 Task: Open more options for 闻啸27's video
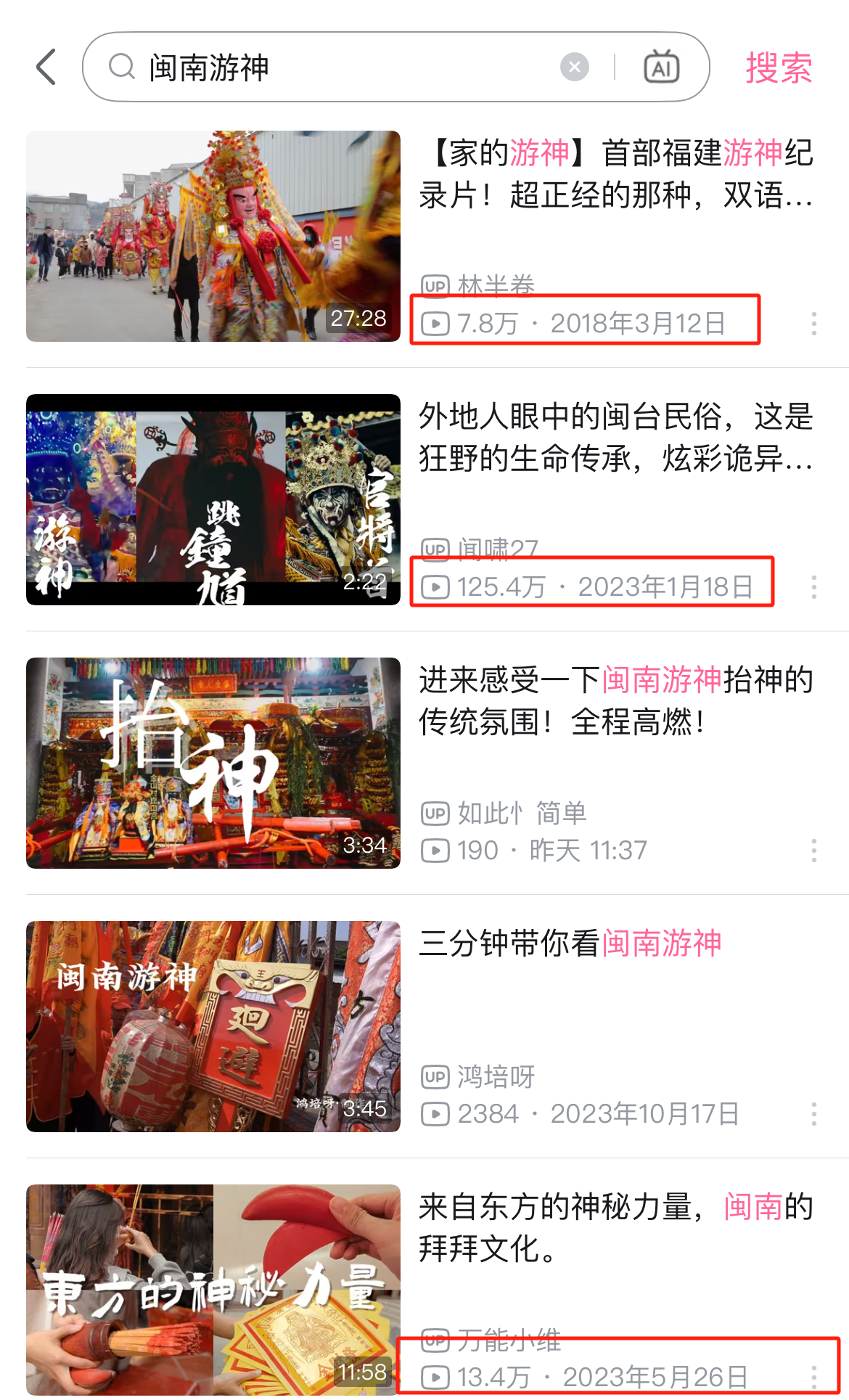tap(814, 587)
